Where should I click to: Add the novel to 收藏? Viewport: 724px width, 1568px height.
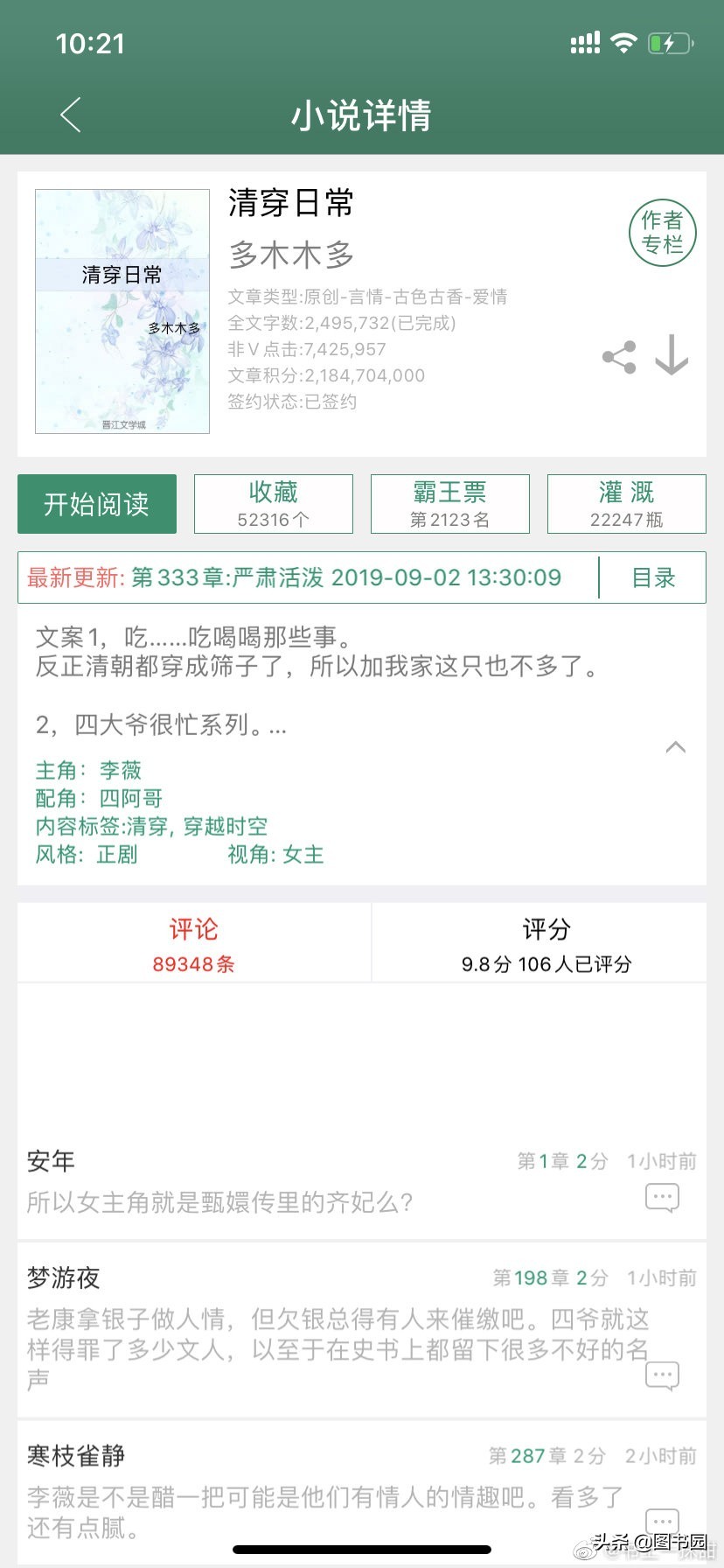pos(274,504)
